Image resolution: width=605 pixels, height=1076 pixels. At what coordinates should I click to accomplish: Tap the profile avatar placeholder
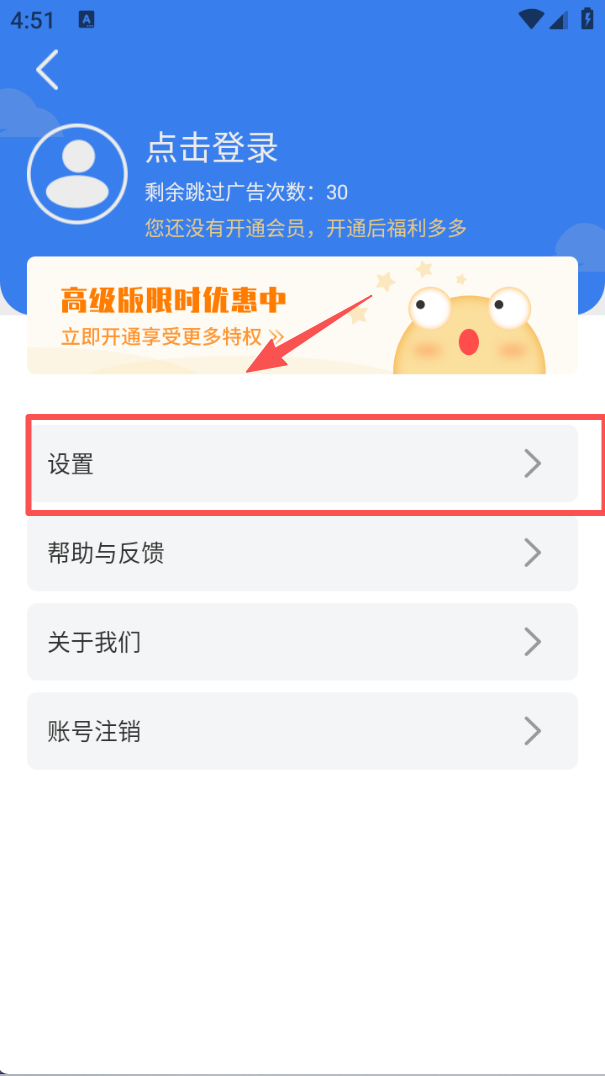point(77,174)
